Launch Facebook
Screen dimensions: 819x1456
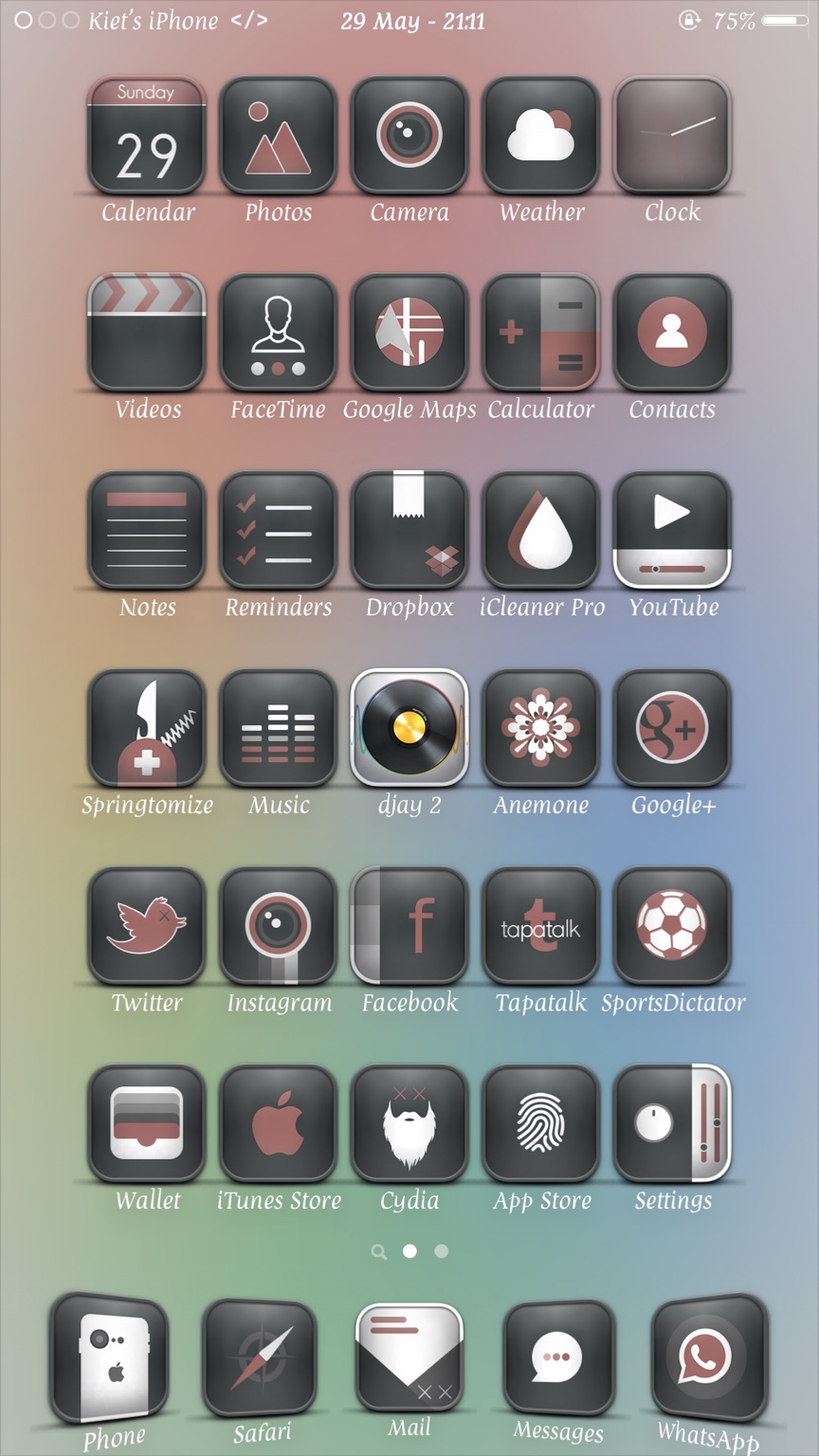(409, 926)
